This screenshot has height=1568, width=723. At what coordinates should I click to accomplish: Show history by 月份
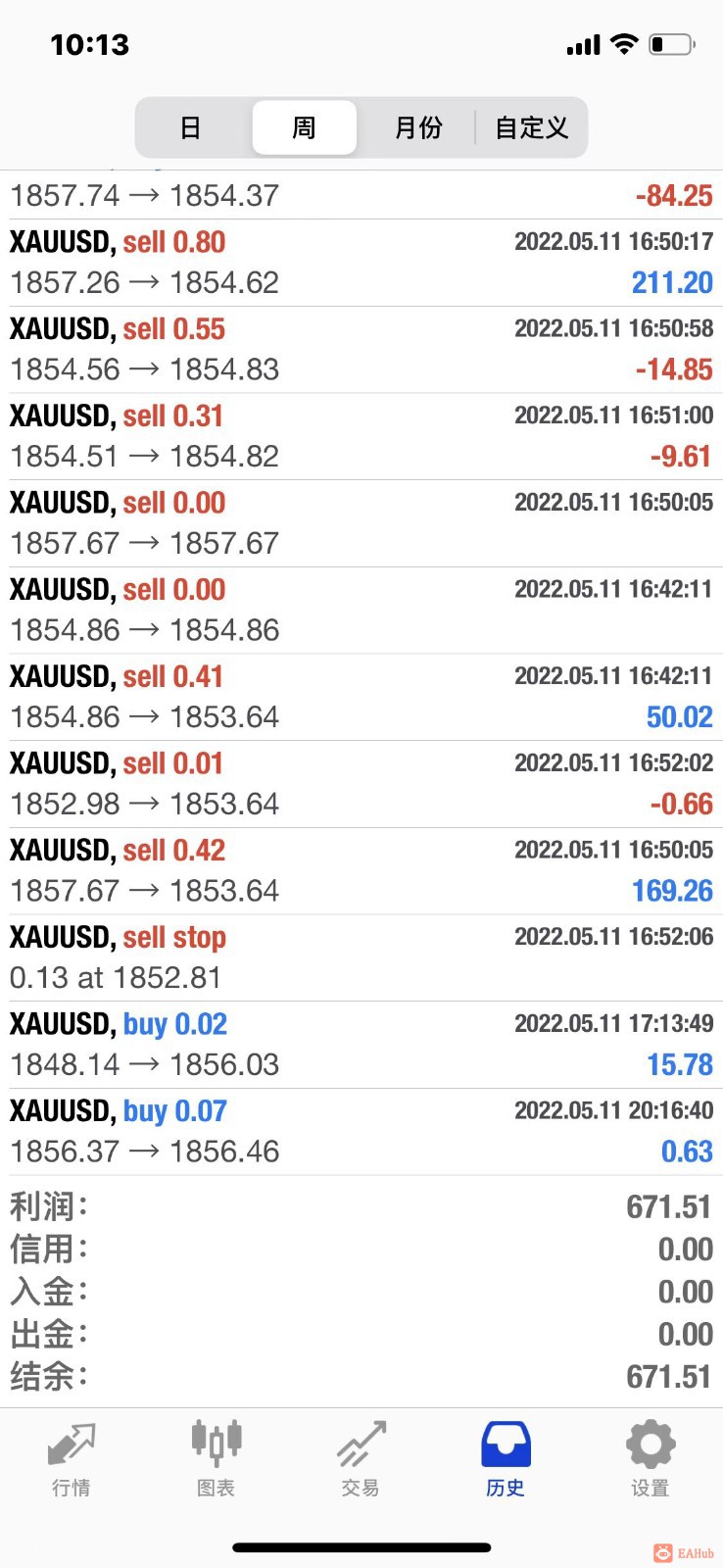click(418, 127)
